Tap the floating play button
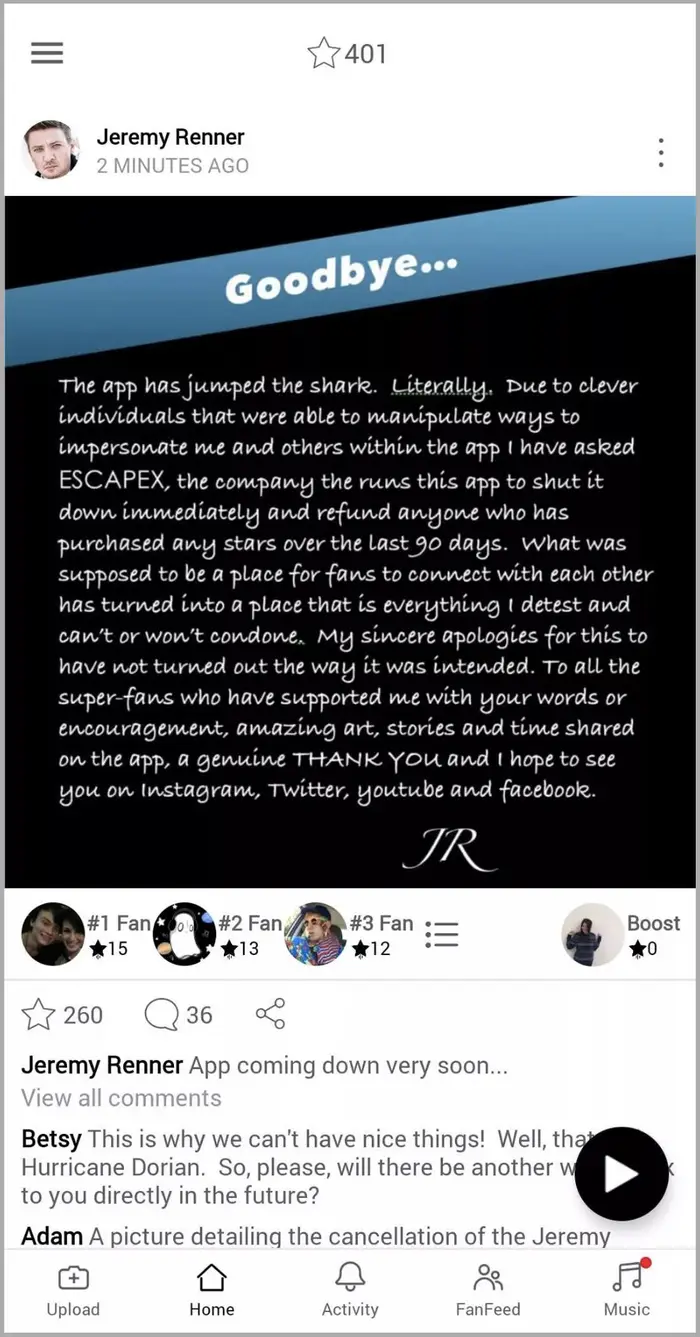 click(x=621, y=1173)
